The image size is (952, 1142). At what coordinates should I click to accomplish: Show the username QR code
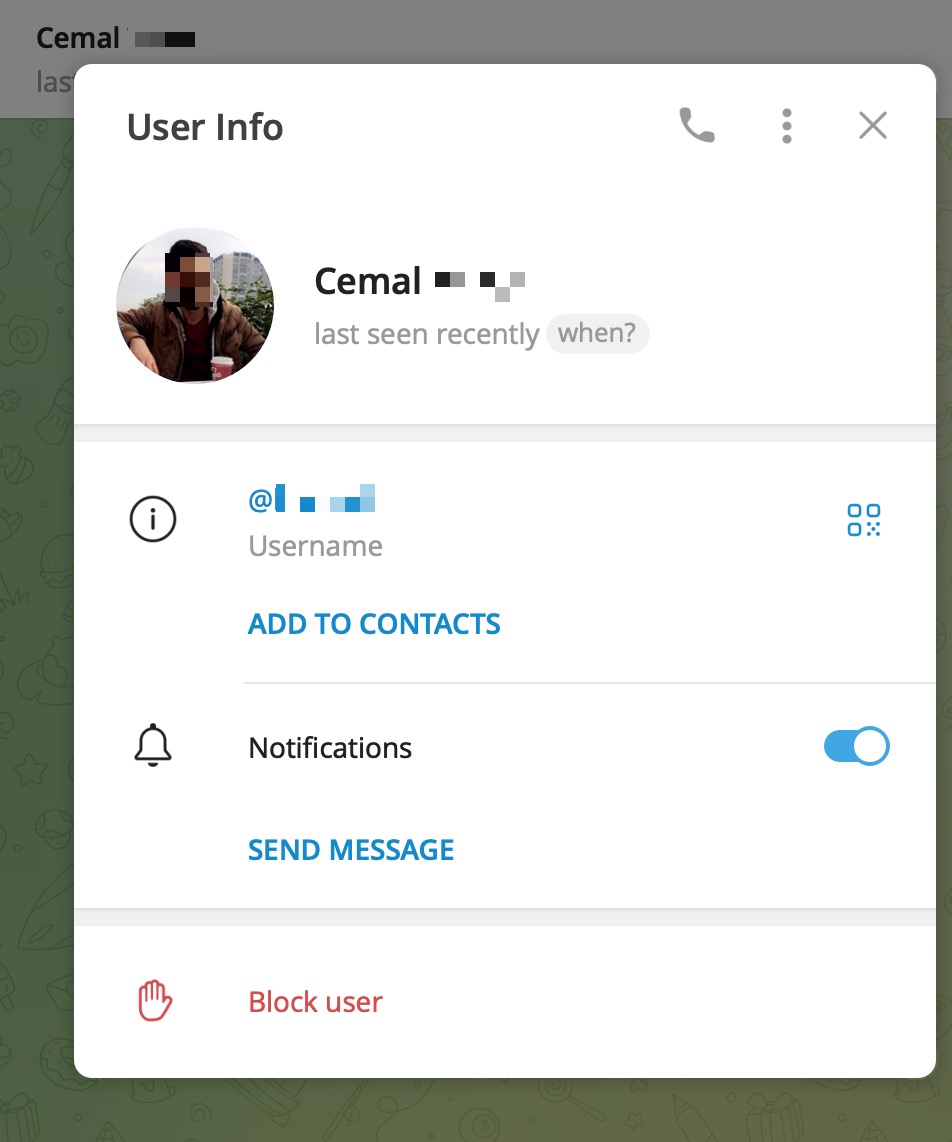point(864,520)
